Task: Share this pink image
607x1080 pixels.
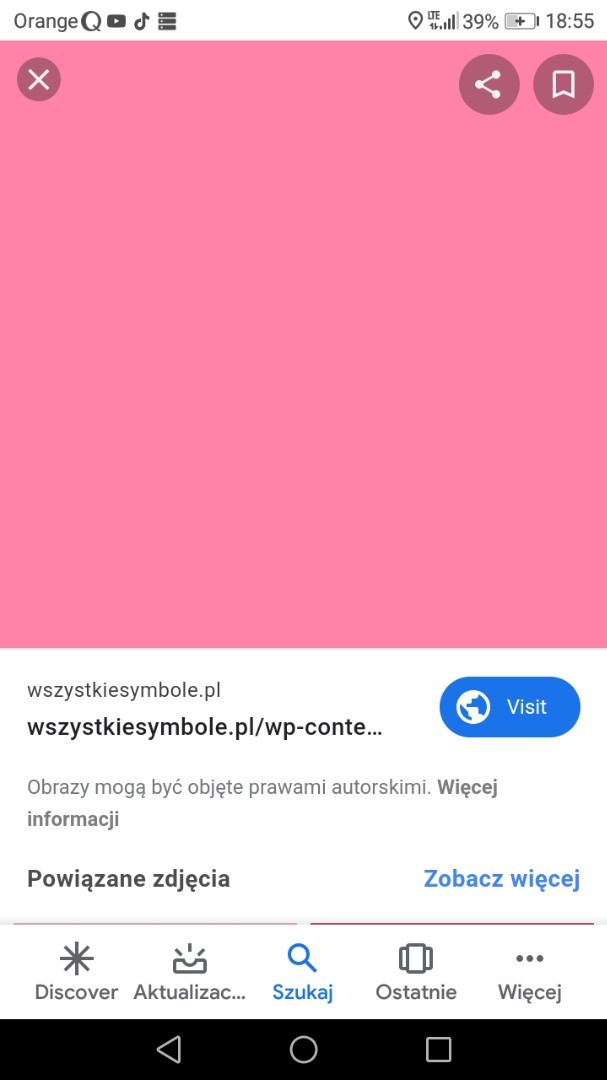Action: [x=488, y=85]
